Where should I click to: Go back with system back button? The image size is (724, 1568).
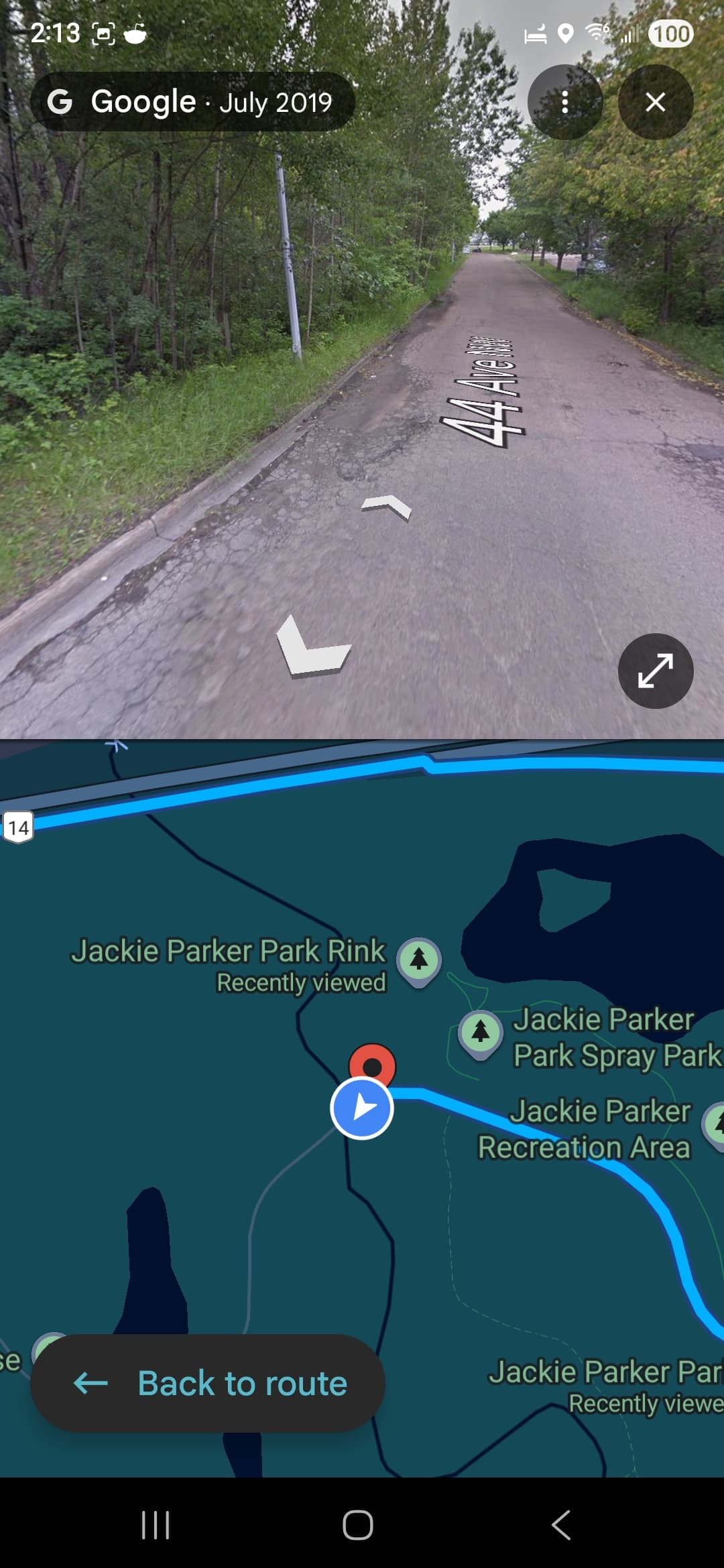(x=560, y=1526)
